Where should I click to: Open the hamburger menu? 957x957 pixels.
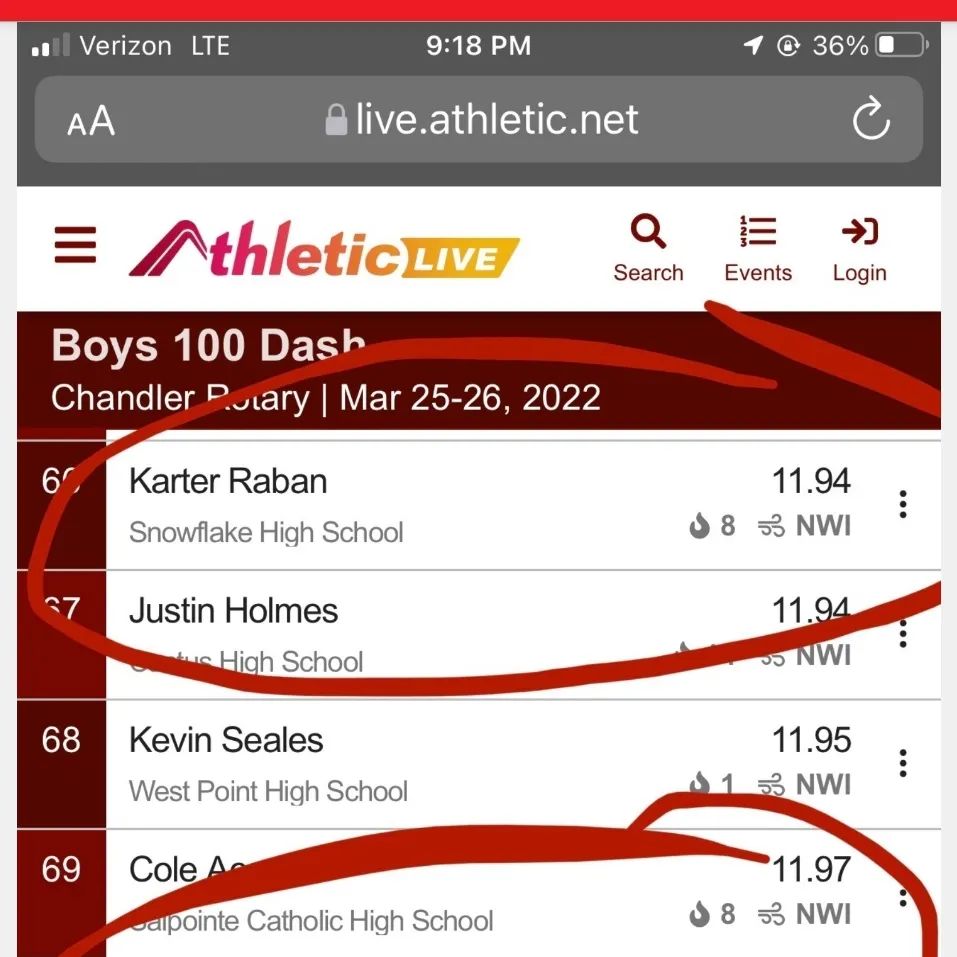click(75, 245)
